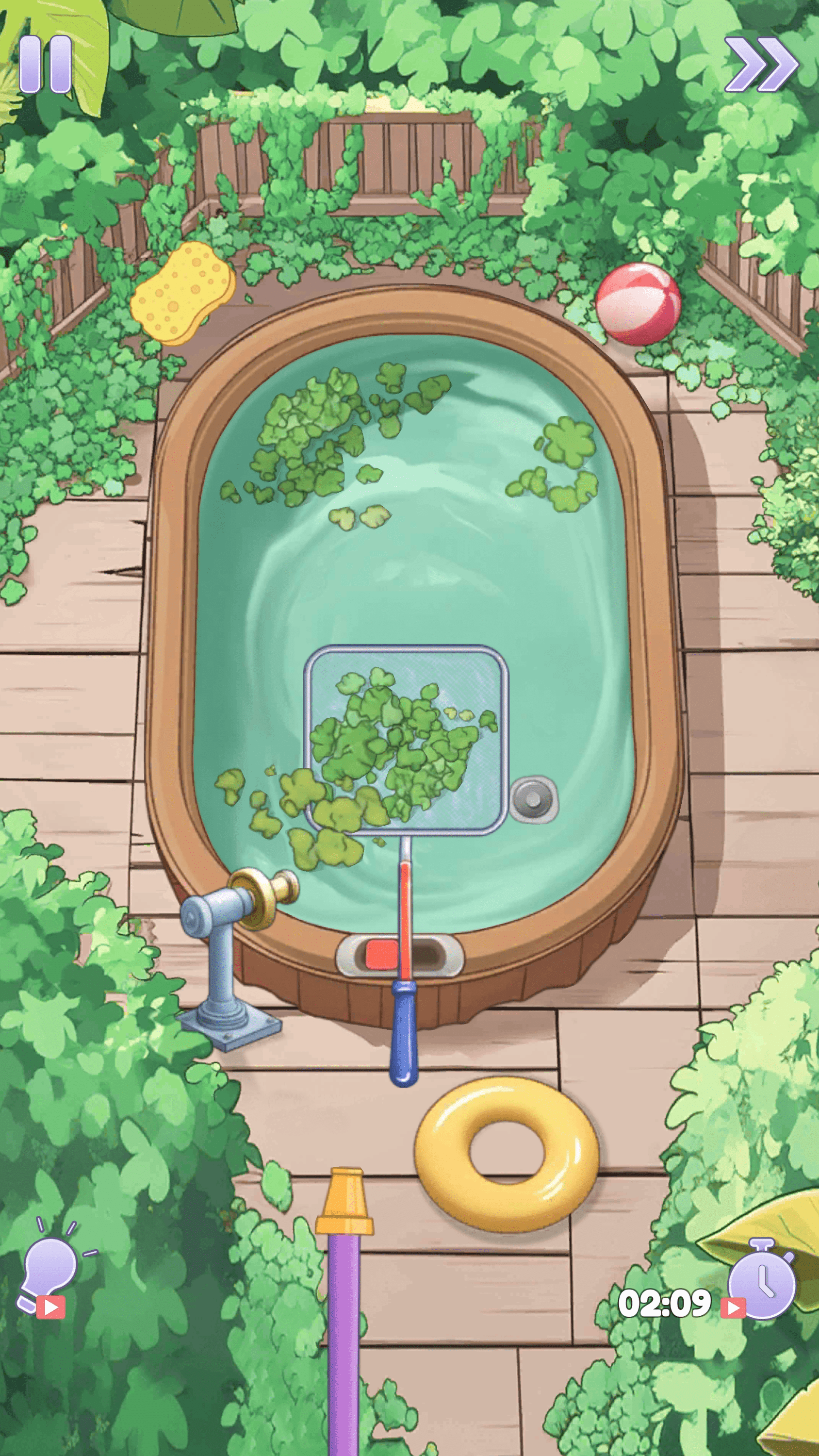Image resolution: width=819 pixels, height=1456 pixels.
Task: Pause the game
Action: (x=45, y=64)
